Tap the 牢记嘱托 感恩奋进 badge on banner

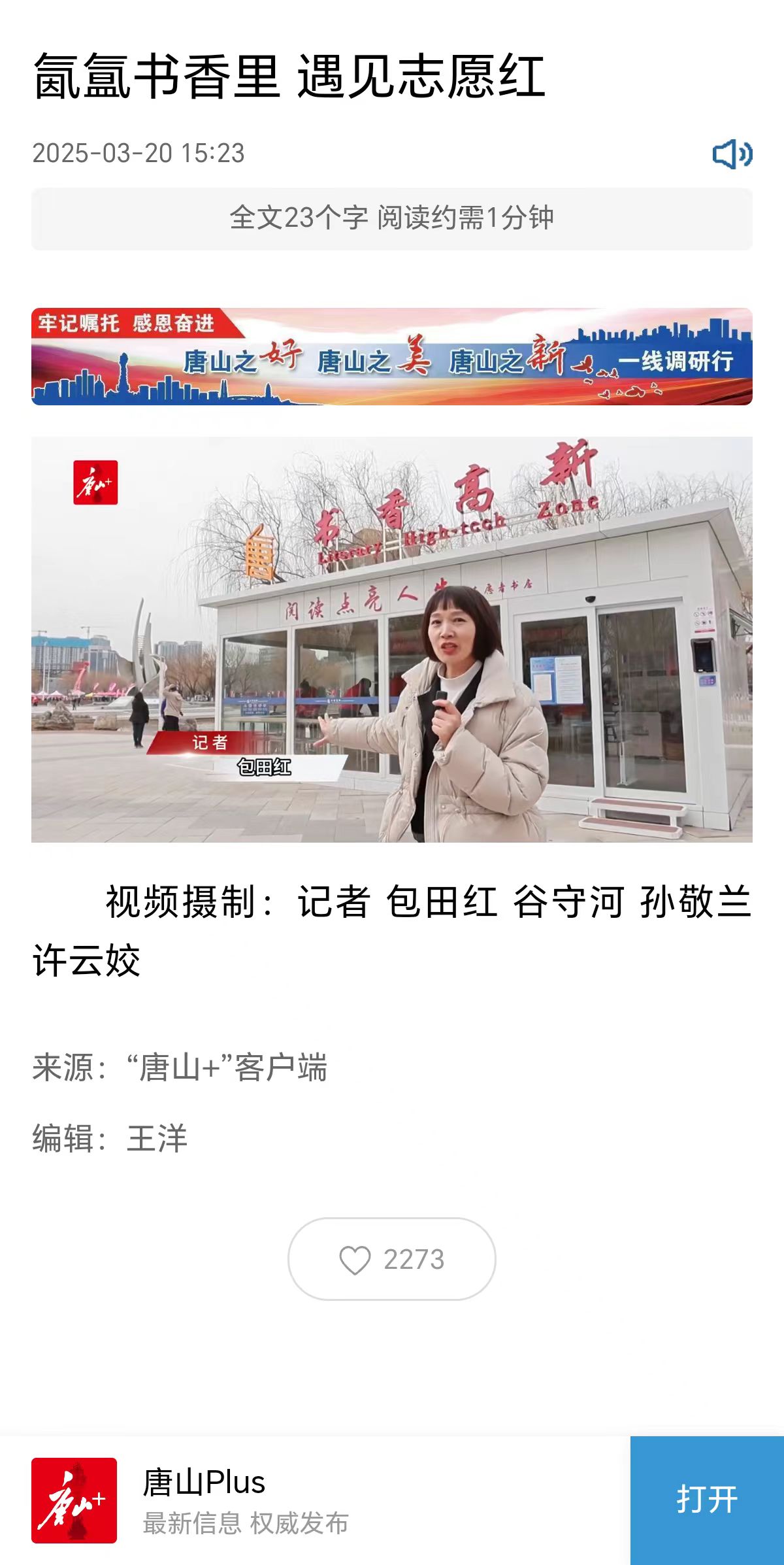[x=129, y=321]
